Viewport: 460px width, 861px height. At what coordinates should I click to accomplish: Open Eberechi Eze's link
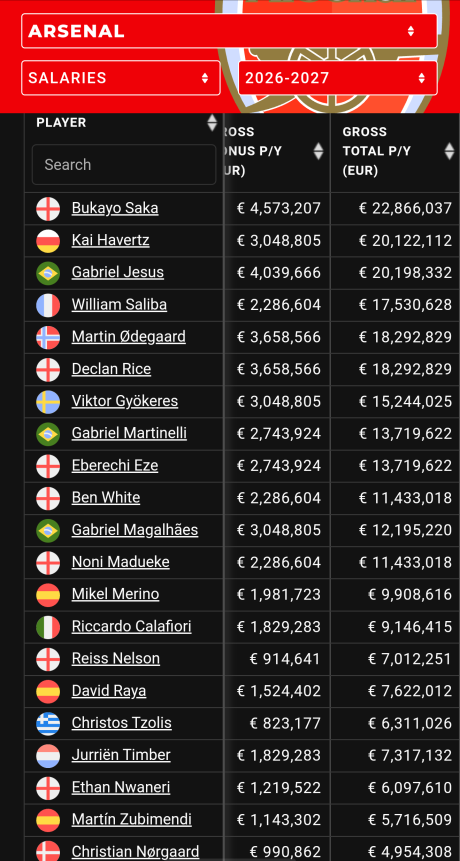click(x=115, y=466)
